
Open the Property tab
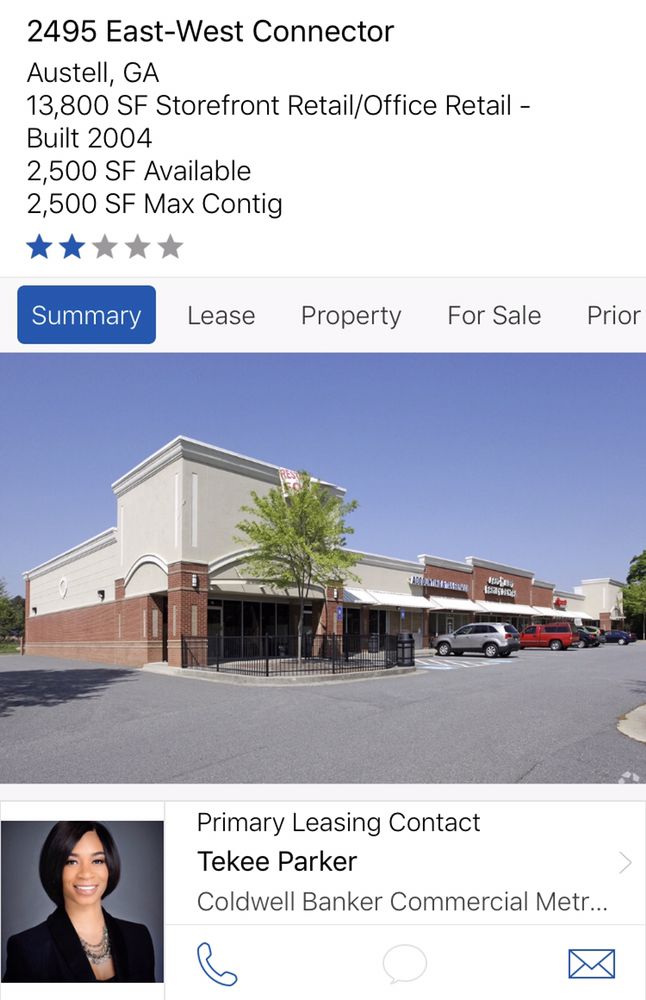(x=351, y=316)
